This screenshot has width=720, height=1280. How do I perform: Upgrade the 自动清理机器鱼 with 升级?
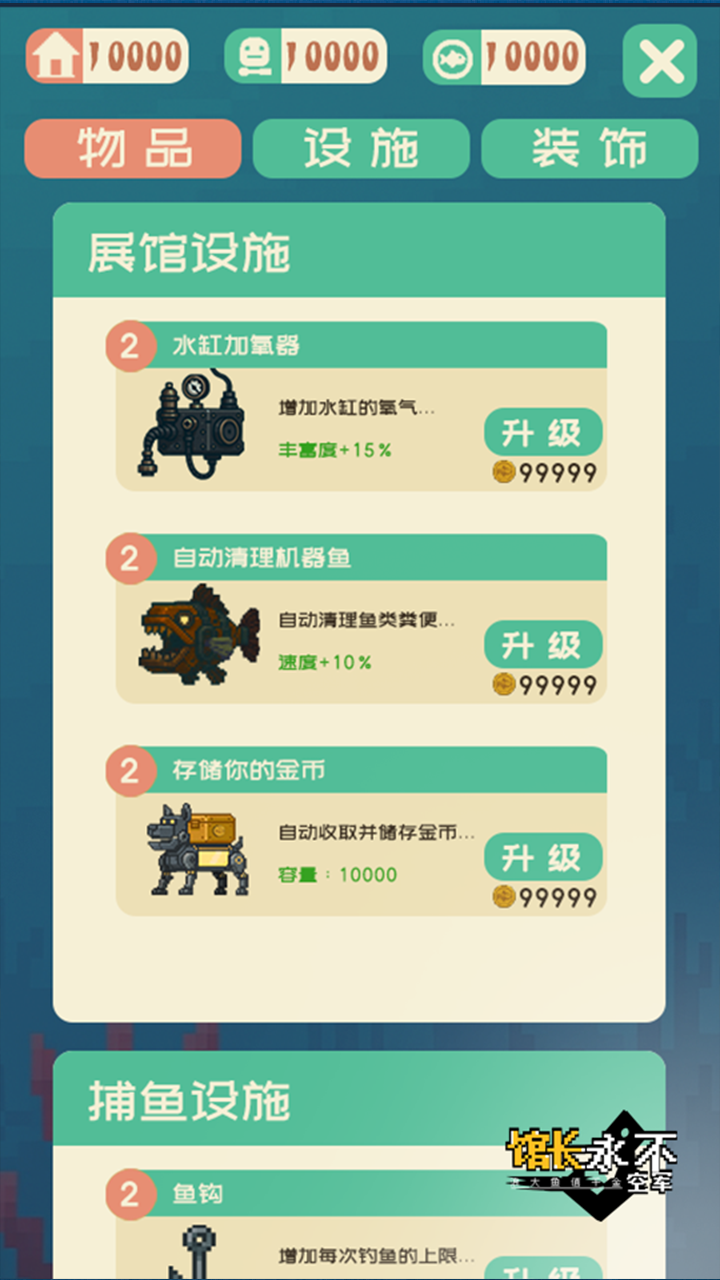(x=543, y=645)
